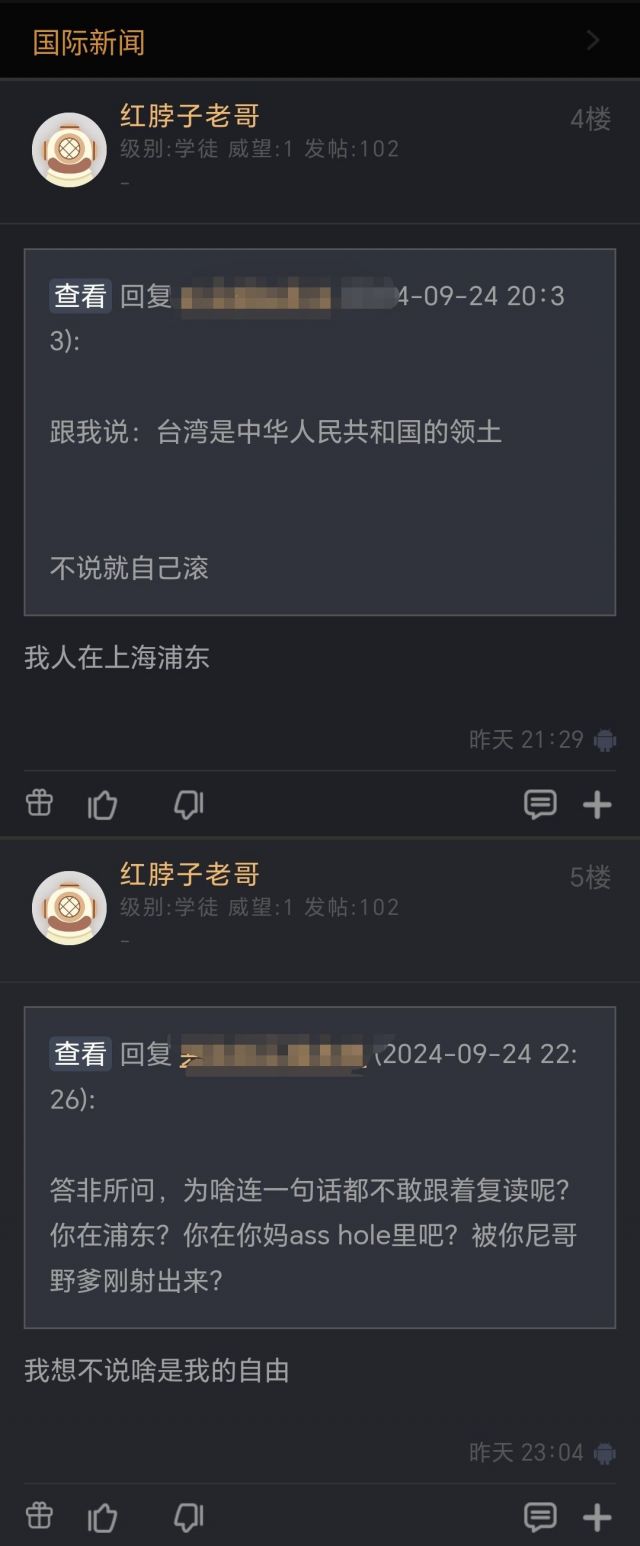The height and width of the screenshot is (1546, 640).
Task: Open 红脖子老哥's profile from the 4楼 username
Action: (x=190, y=116)
